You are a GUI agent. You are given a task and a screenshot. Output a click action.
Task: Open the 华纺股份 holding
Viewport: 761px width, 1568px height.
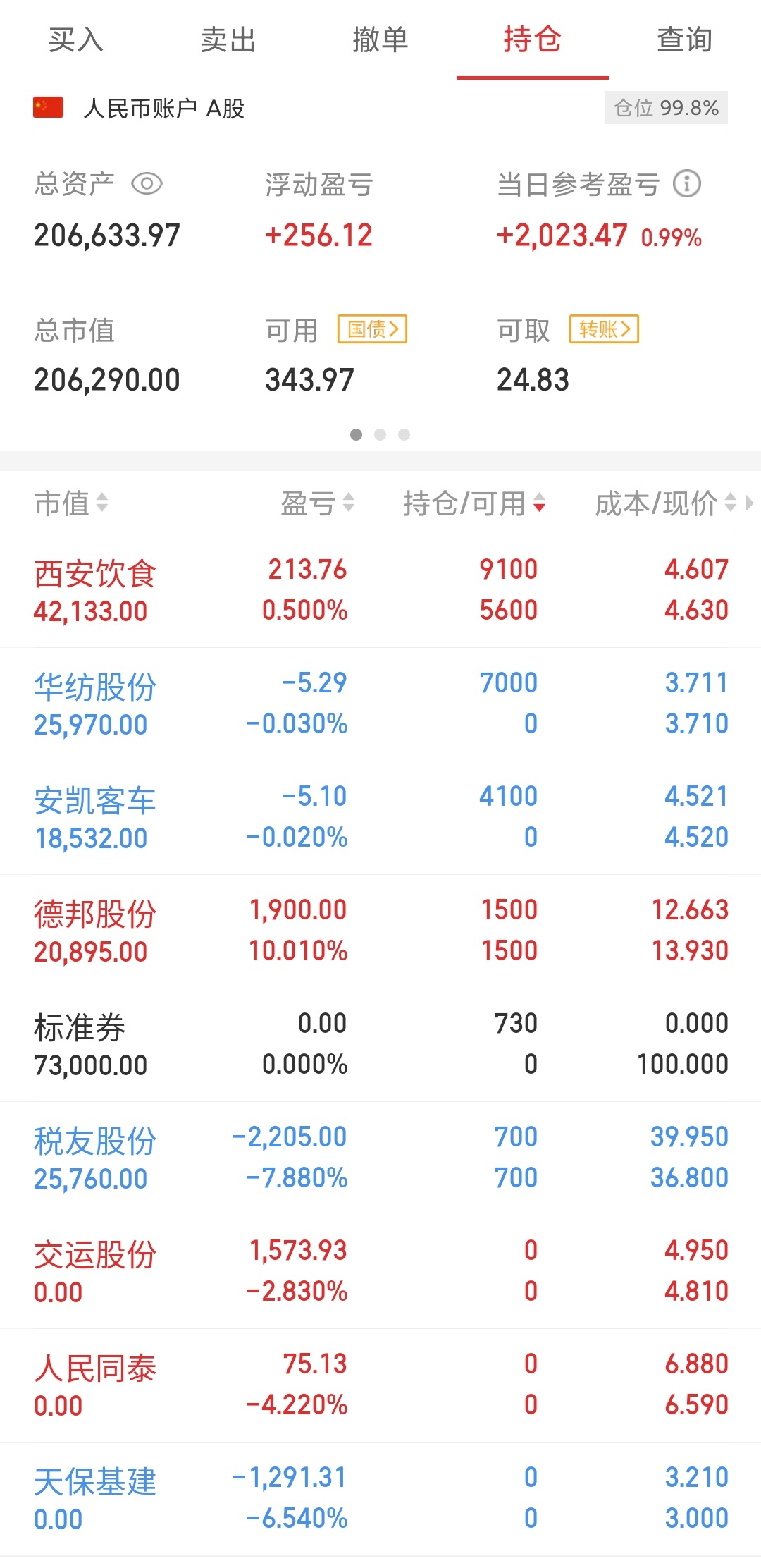click(380, 704)
